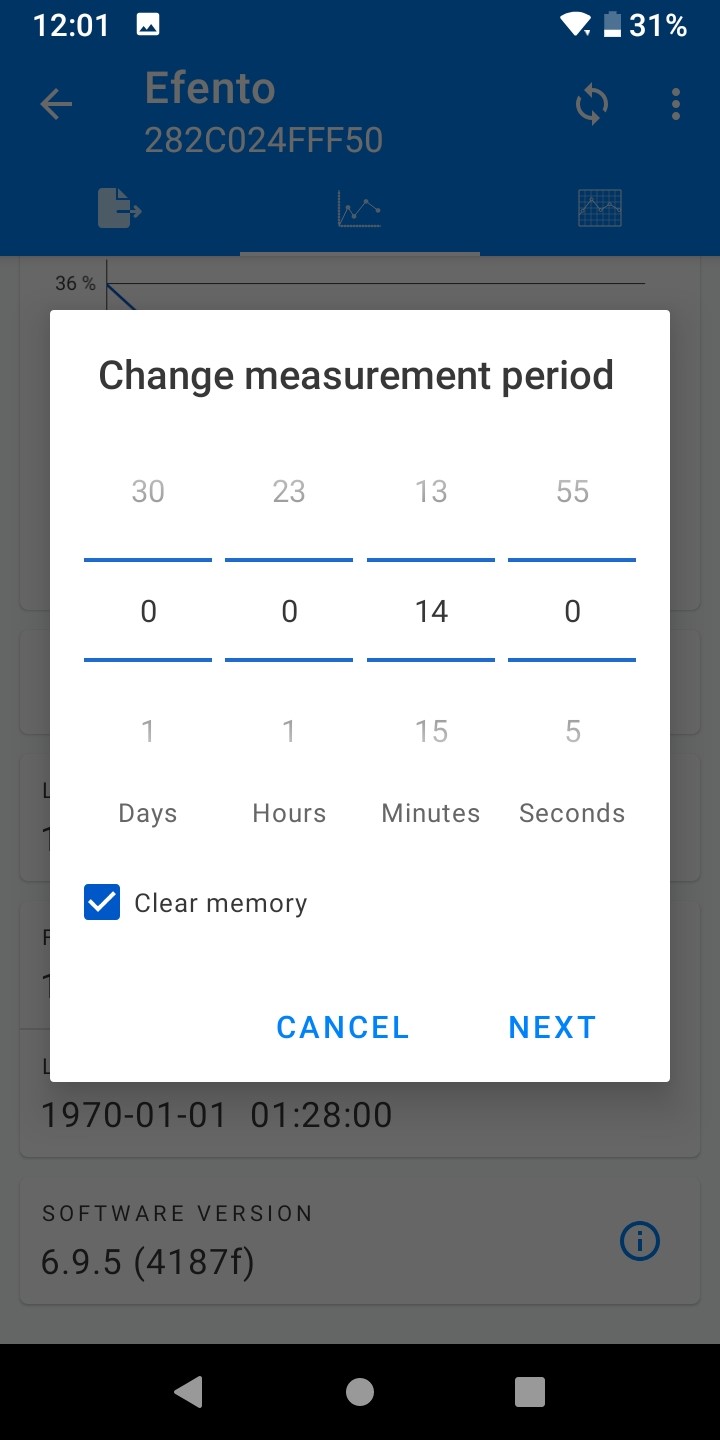This screenshot has width=720, height=1440.
Task: Choose 23 in the Hours picker
Action: click(289, 491)
